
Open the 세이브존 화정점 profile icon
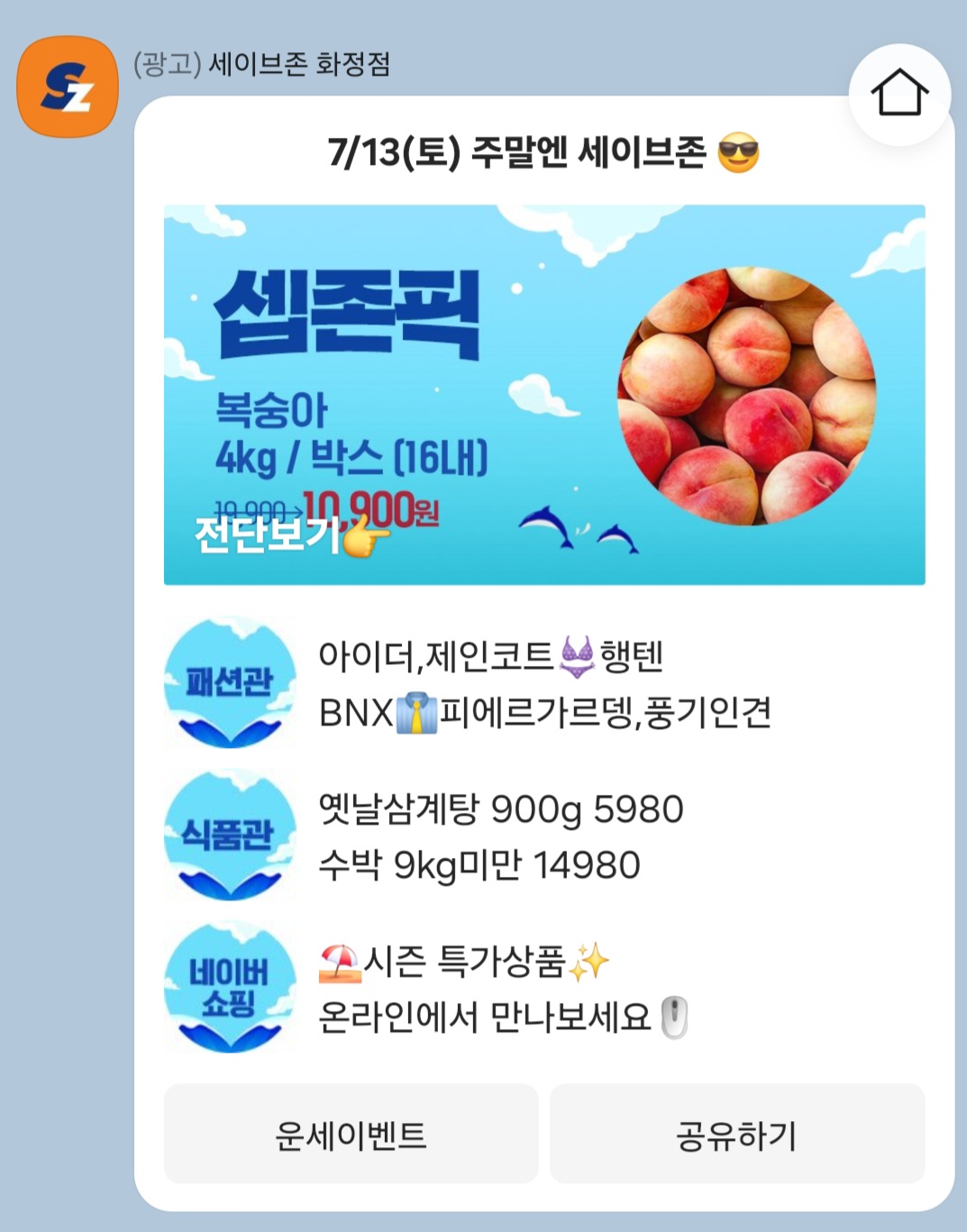pos(68,87)
